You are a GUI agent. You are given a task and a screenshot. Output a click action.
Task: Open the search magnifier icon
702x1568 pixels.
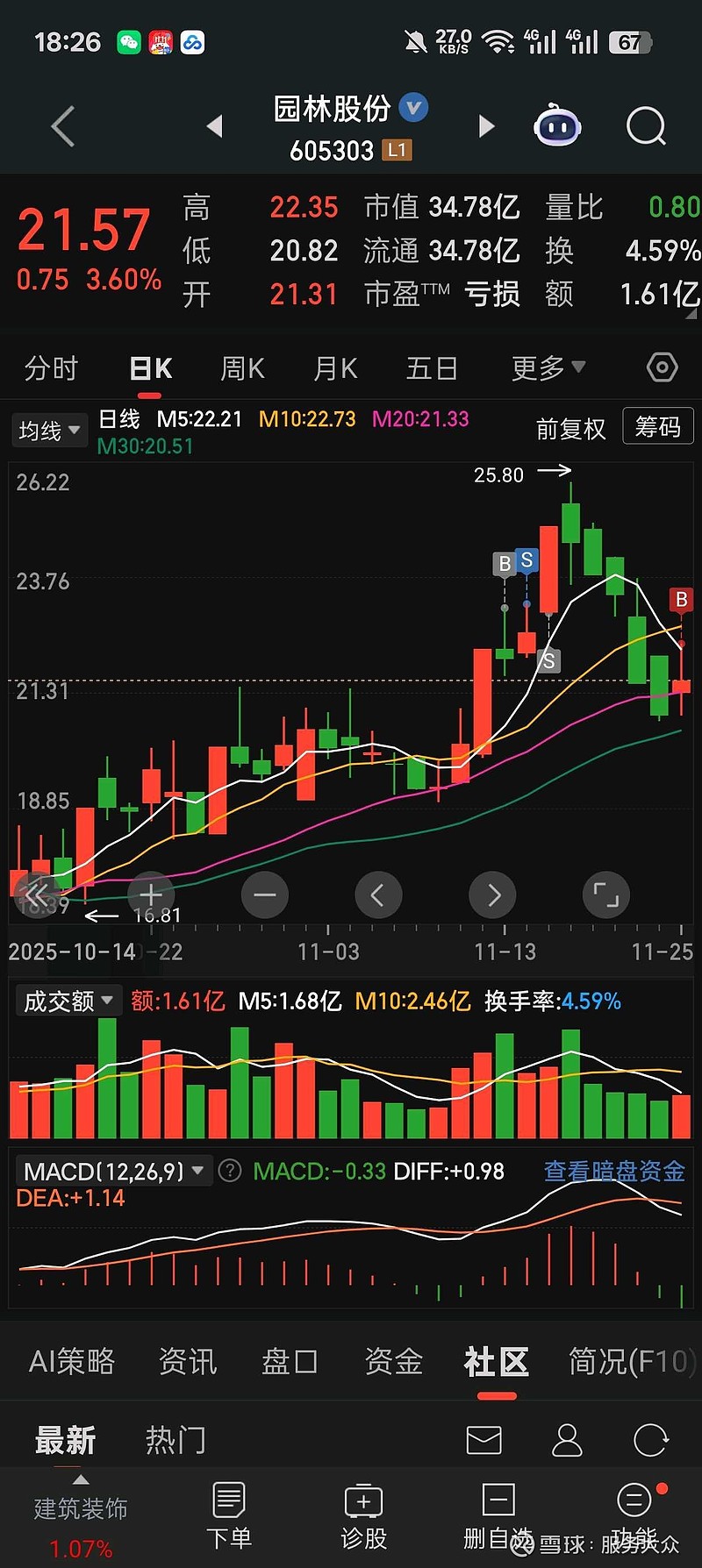point(646,127)
